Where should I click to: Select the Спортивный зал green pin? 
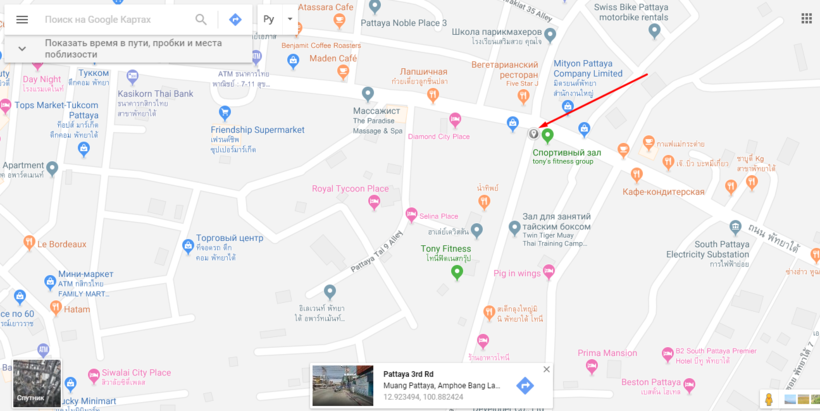point(547,135)
